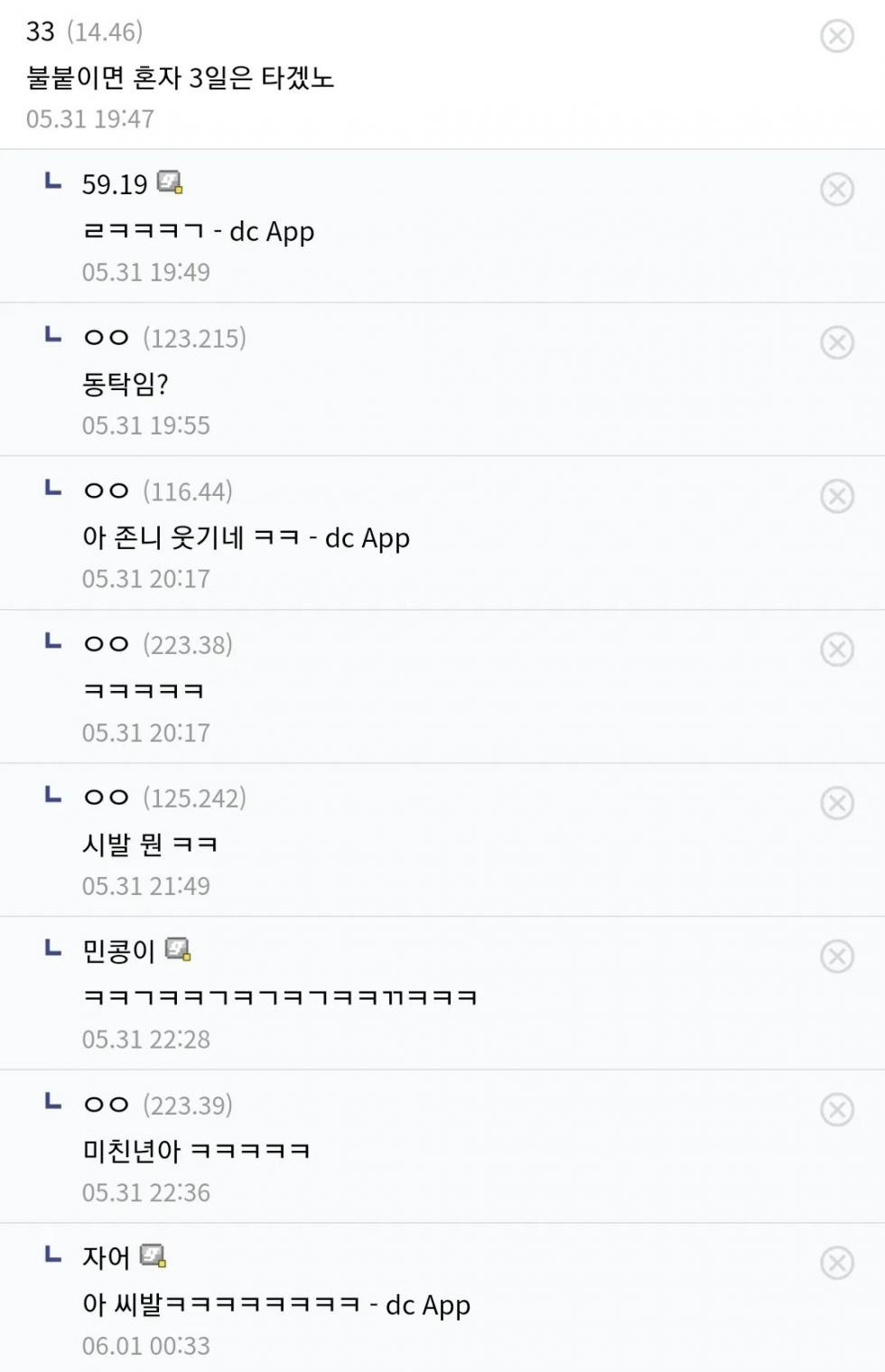Delete the reply by 민콩이
Image resolution: width=885 pixels, height=1372 pixels.
click(x=836, y=957)
